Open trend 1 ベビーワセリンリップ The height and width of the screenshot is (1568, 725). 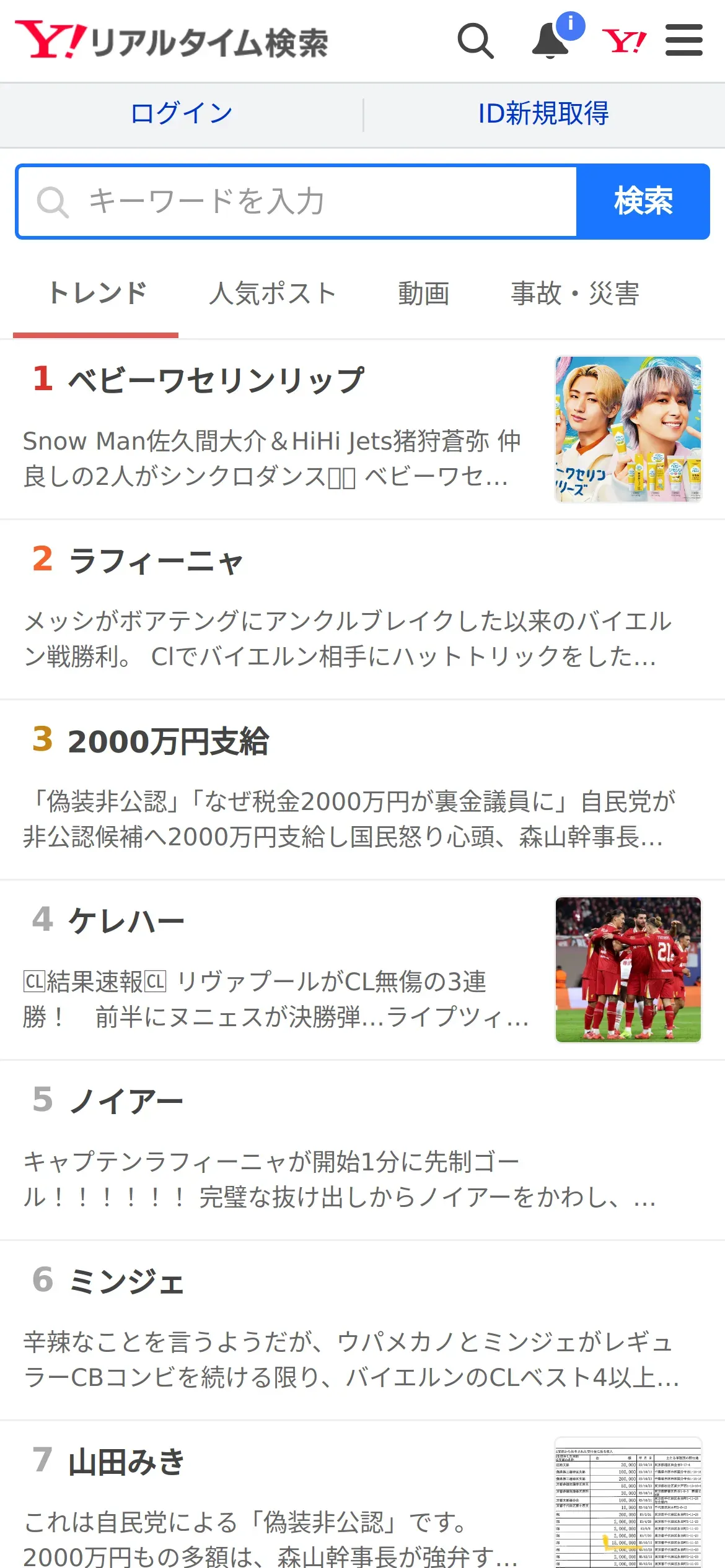click(362, 429)
